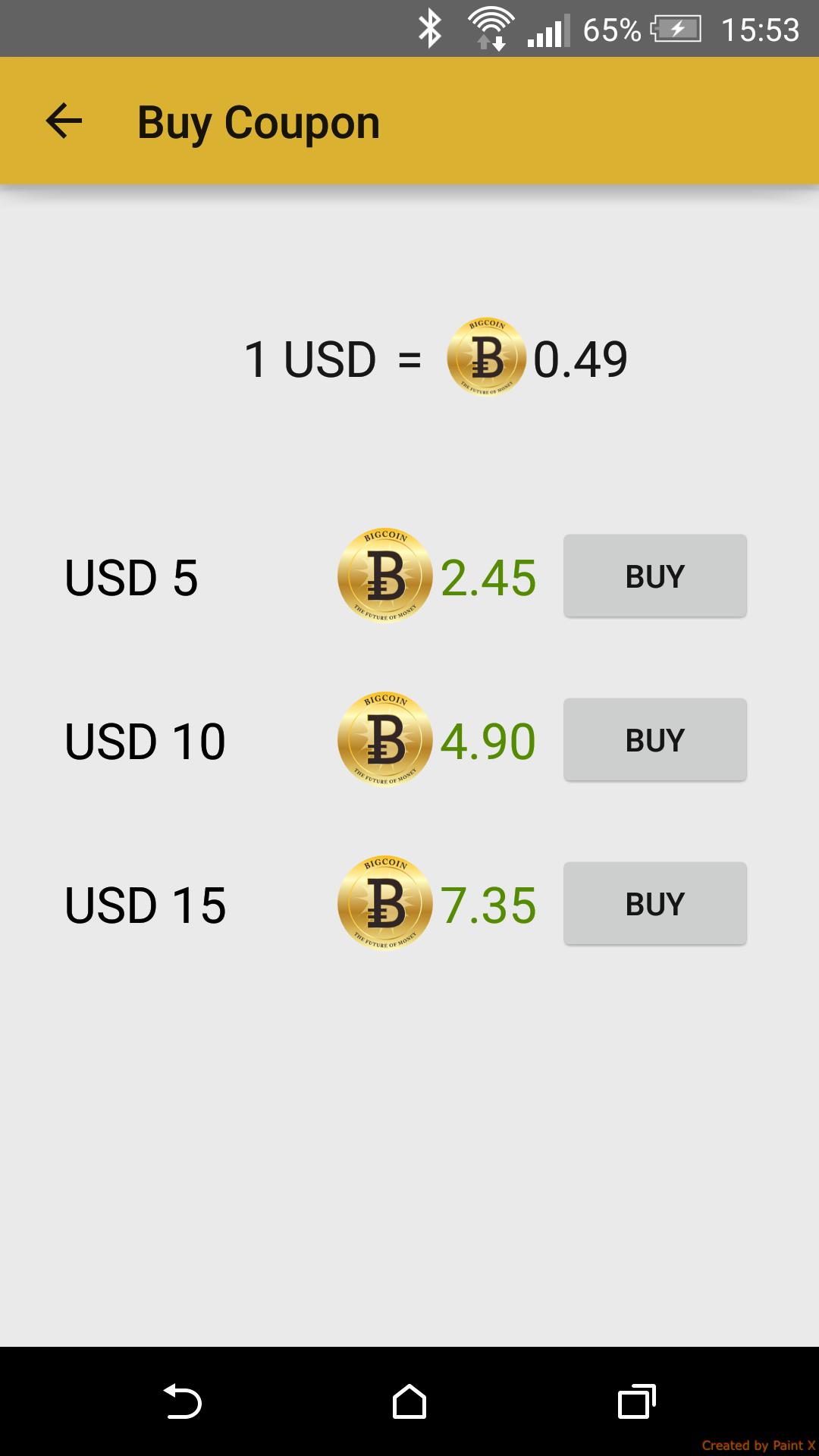The height and width of the screenshot is (1456, 819).
Task: Tap the Android home button
Action: pyautogui.click(x=409, y=1399)
